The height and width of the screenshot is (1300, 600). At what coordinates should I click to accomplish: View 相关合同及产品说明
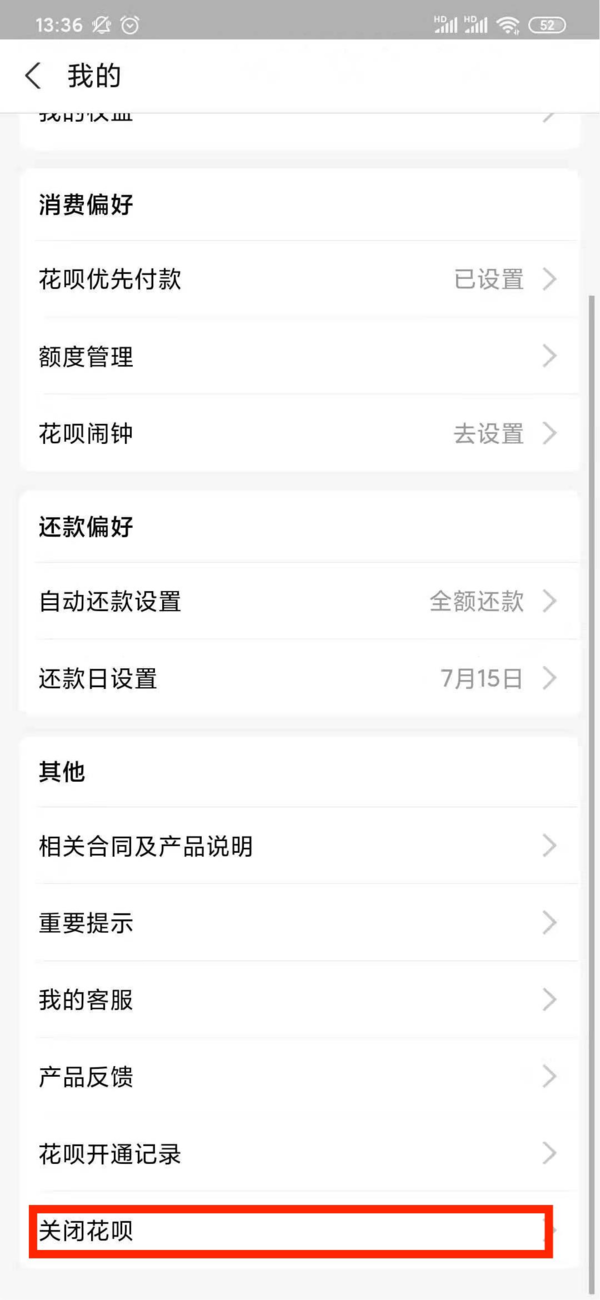pos(300,846)
